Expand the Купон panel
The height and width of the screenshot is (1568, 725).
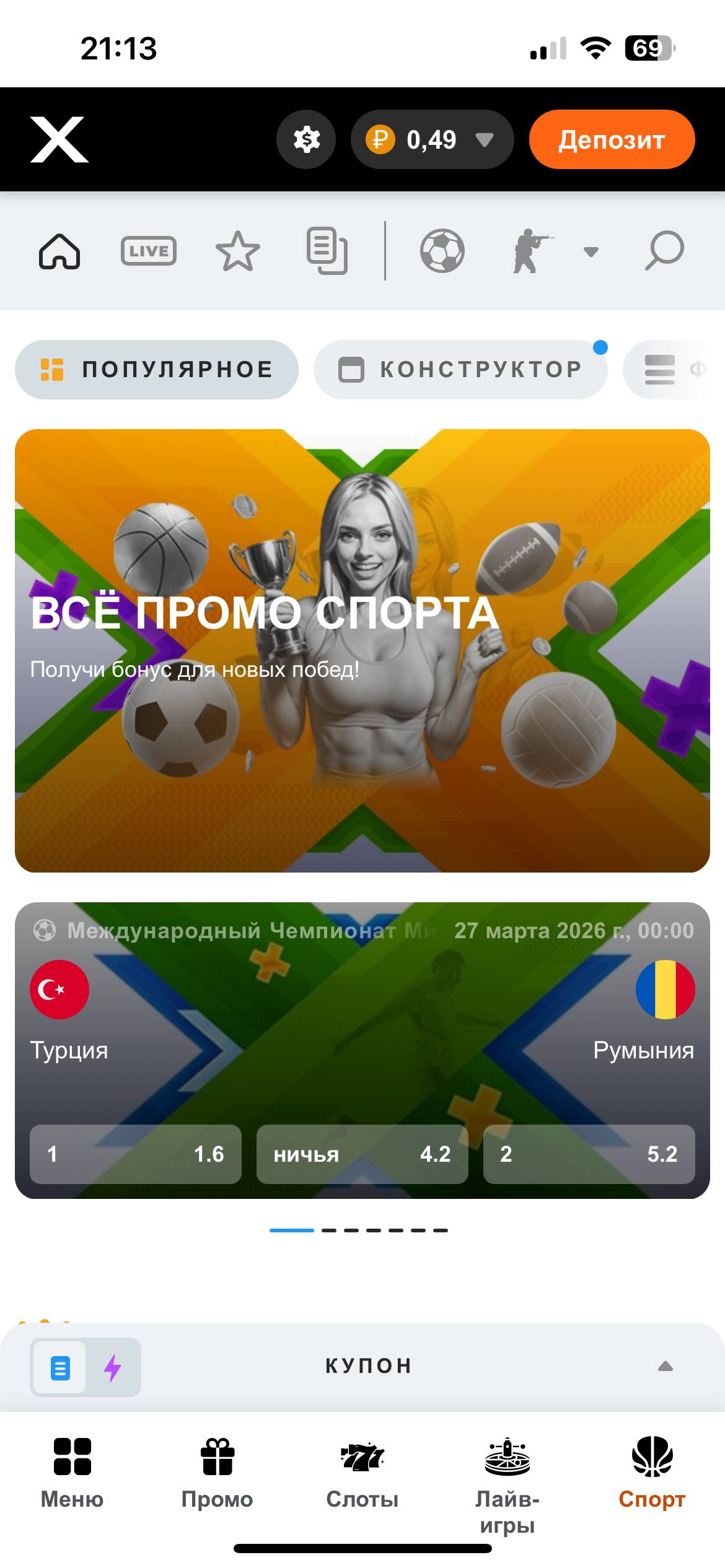665,1366
